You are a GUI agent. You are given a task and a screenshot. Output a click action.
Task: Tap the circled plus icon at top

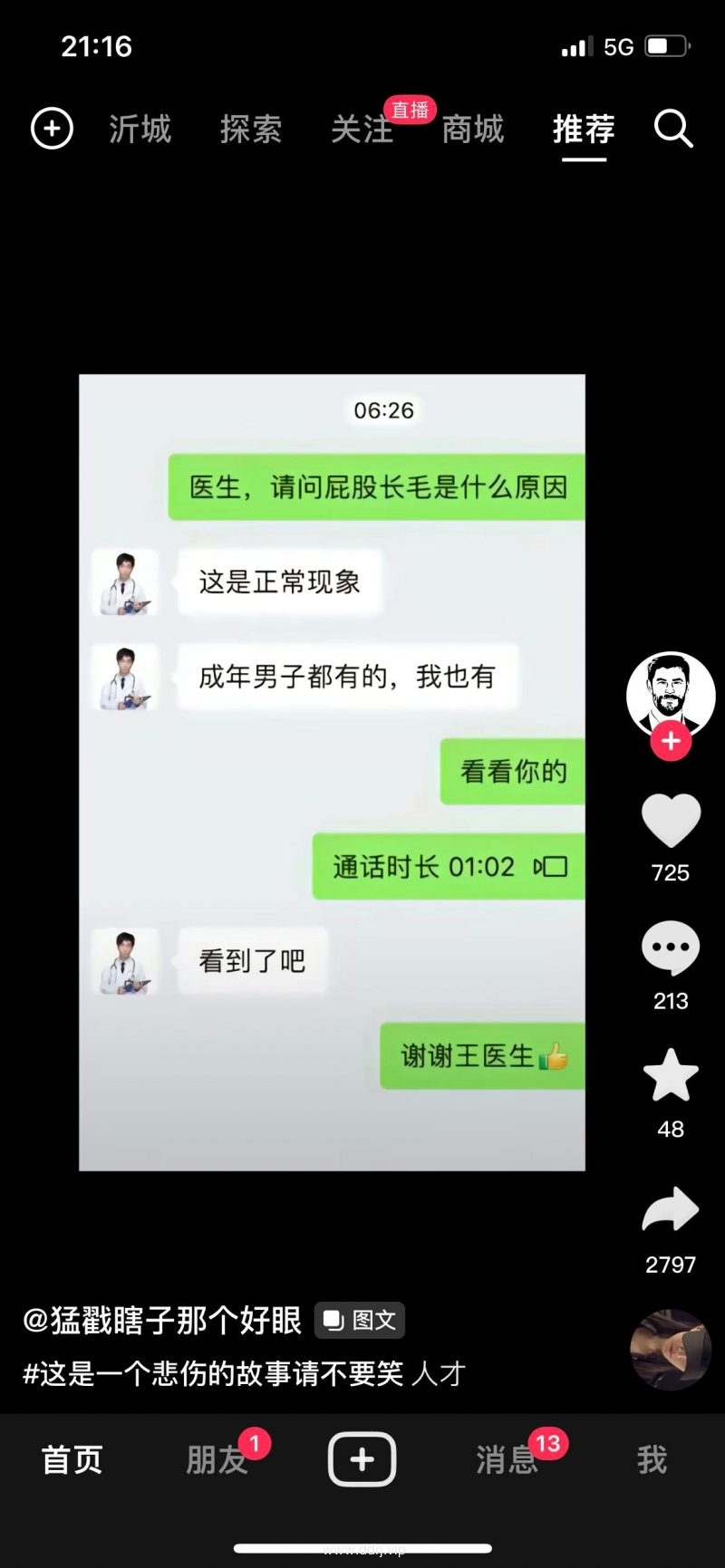(x=52, y=129)
